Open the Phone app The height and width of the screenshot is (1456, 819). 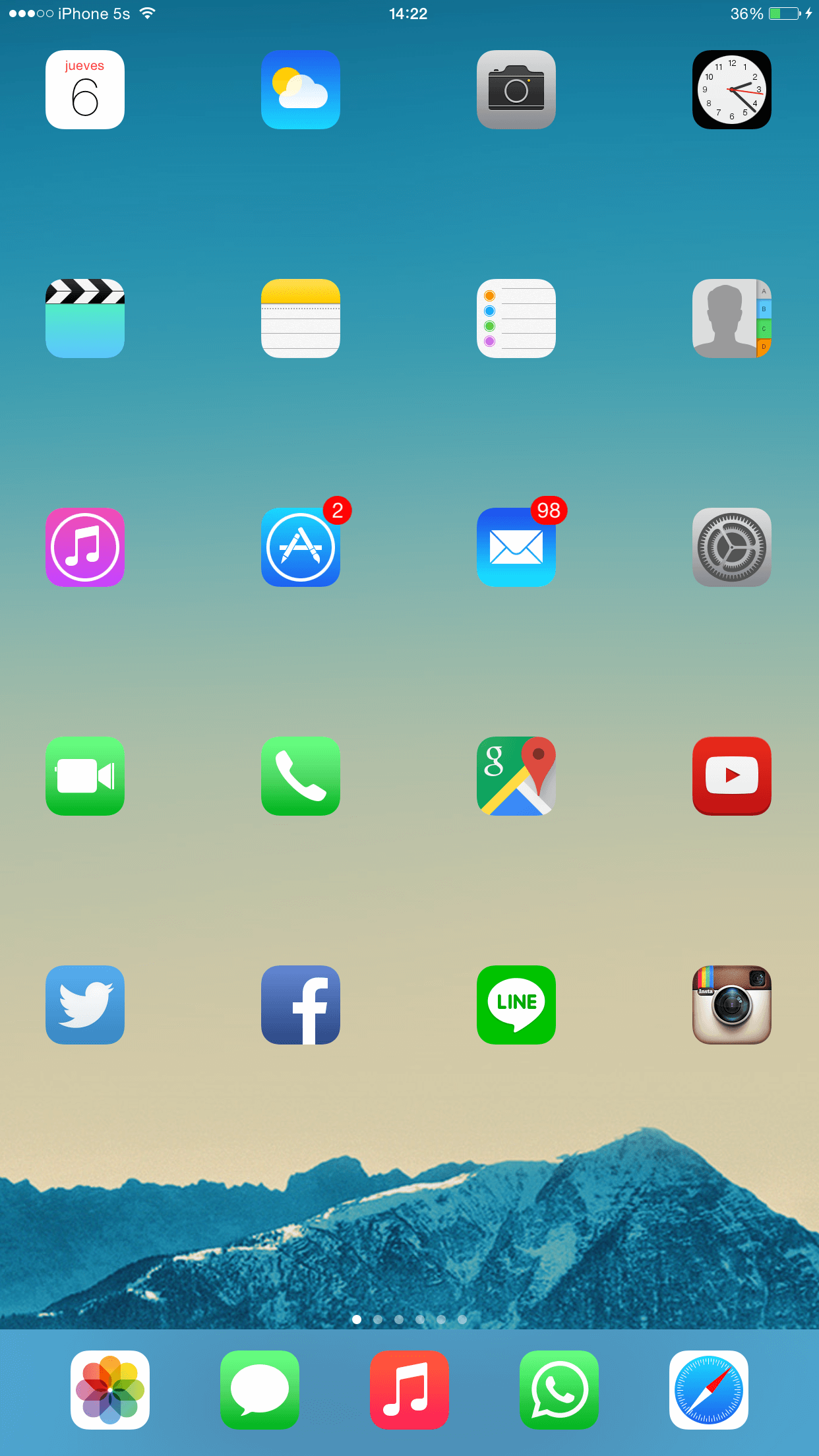click(301, 776)
